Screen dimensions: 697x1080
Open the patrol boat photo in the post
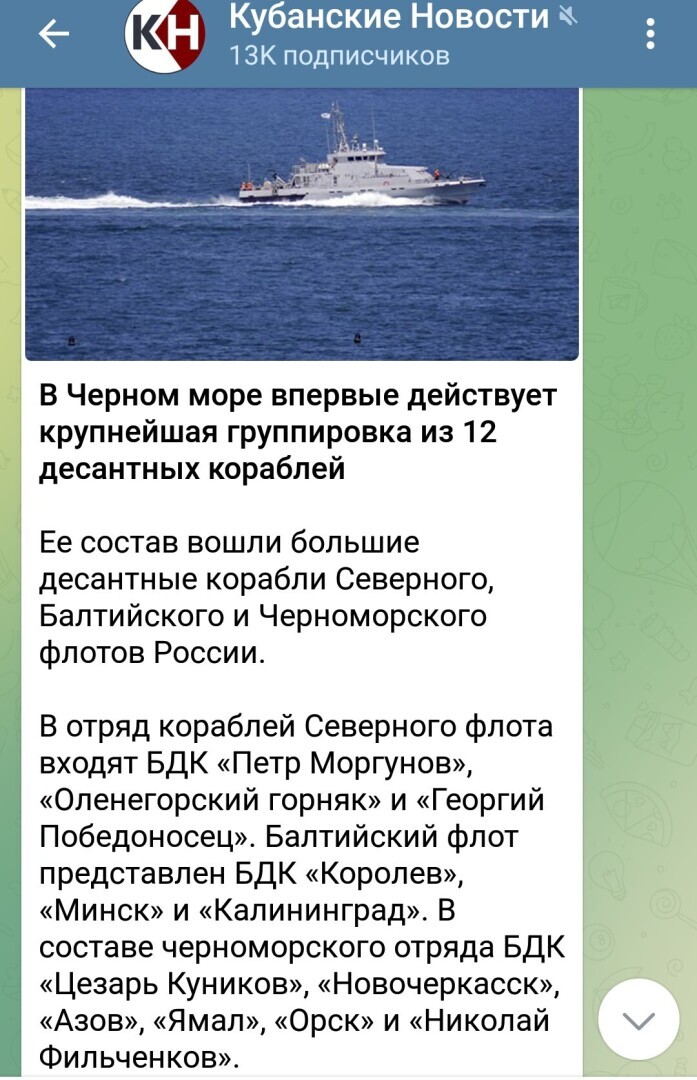coord(301,224)
